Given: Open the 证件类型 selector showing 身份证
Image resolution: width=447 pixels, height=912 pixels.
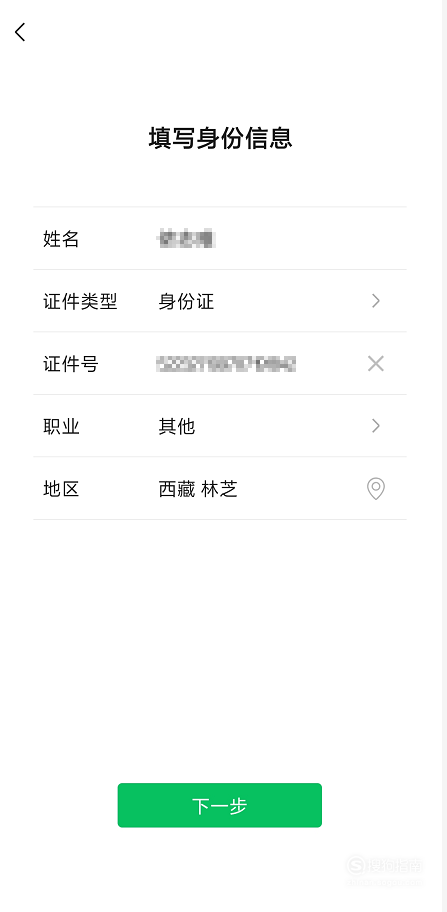Looking at the screenshot, I should [220, 301].
